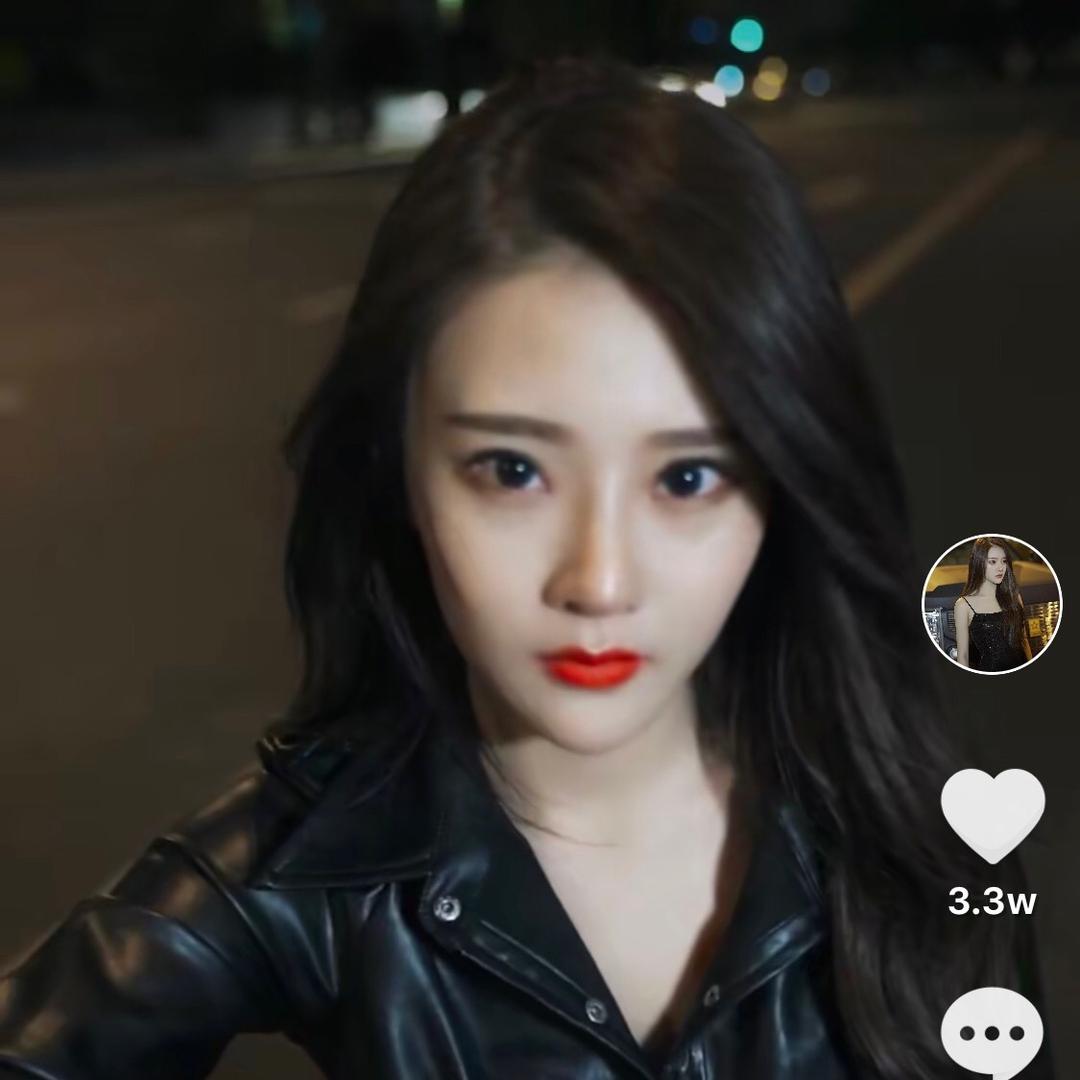Open the comments bubble
Viewport: 1080px width, 1080px height.
[992, 1032]
